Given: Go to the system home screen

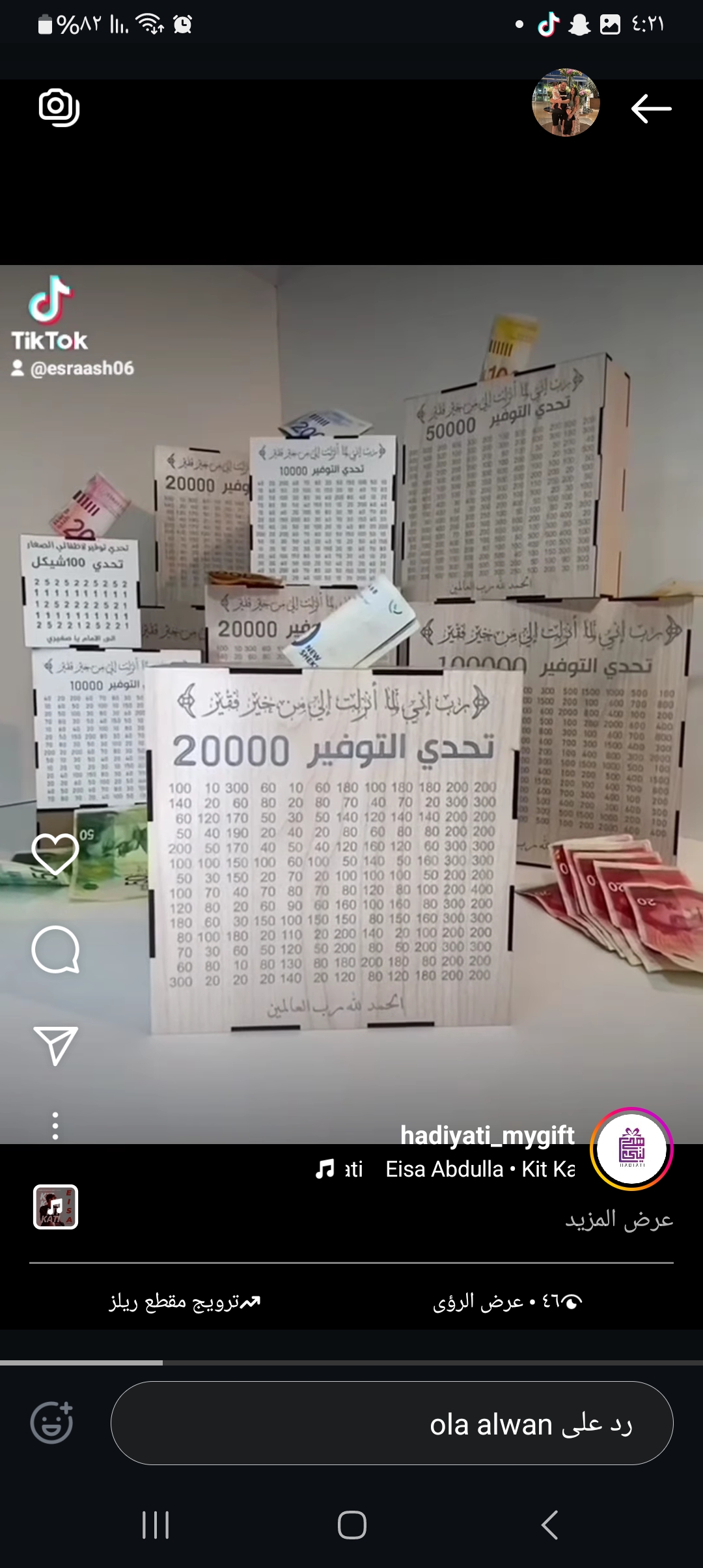Looking at the screenshot, I should [351, 1525].
